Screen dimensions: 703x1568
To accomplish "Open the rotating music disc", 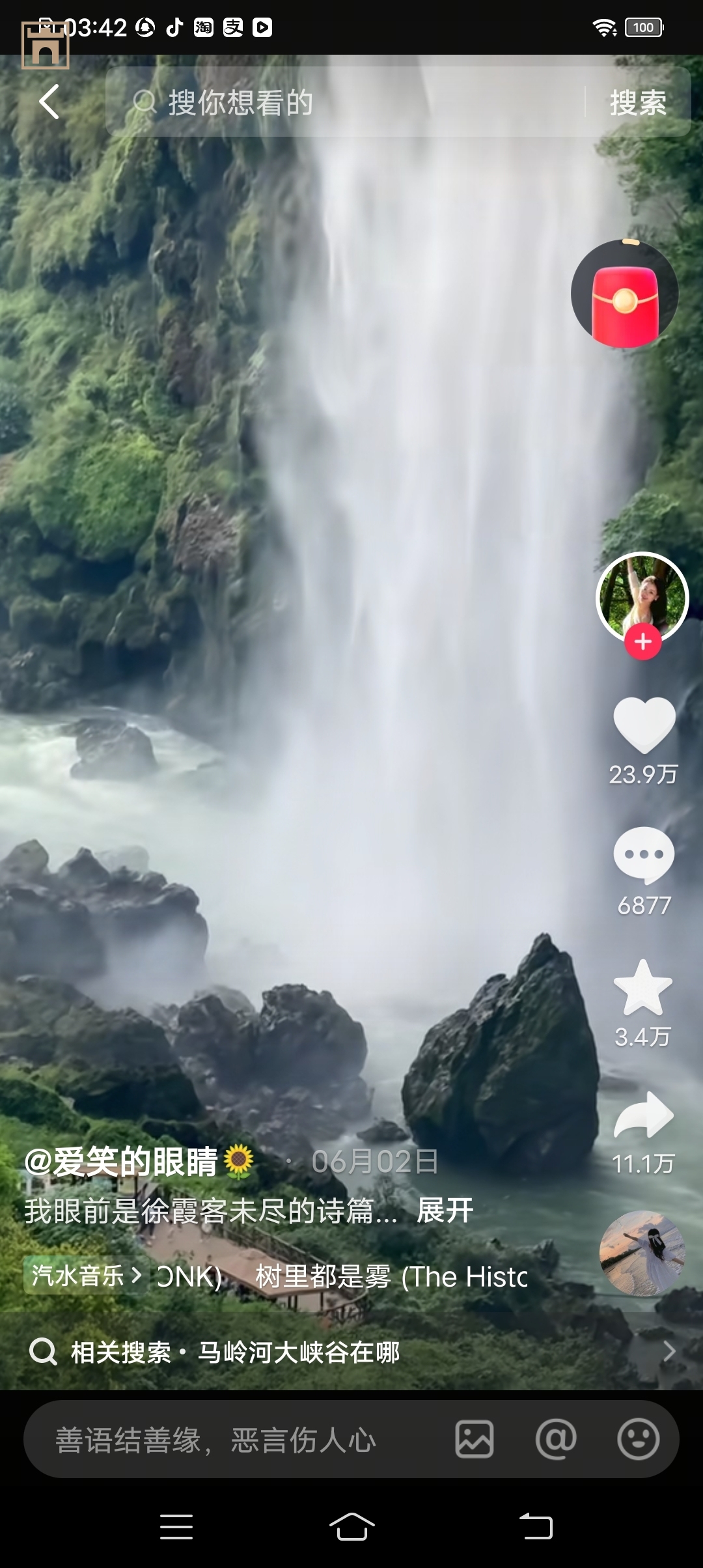I will [x=642, y=1253].
